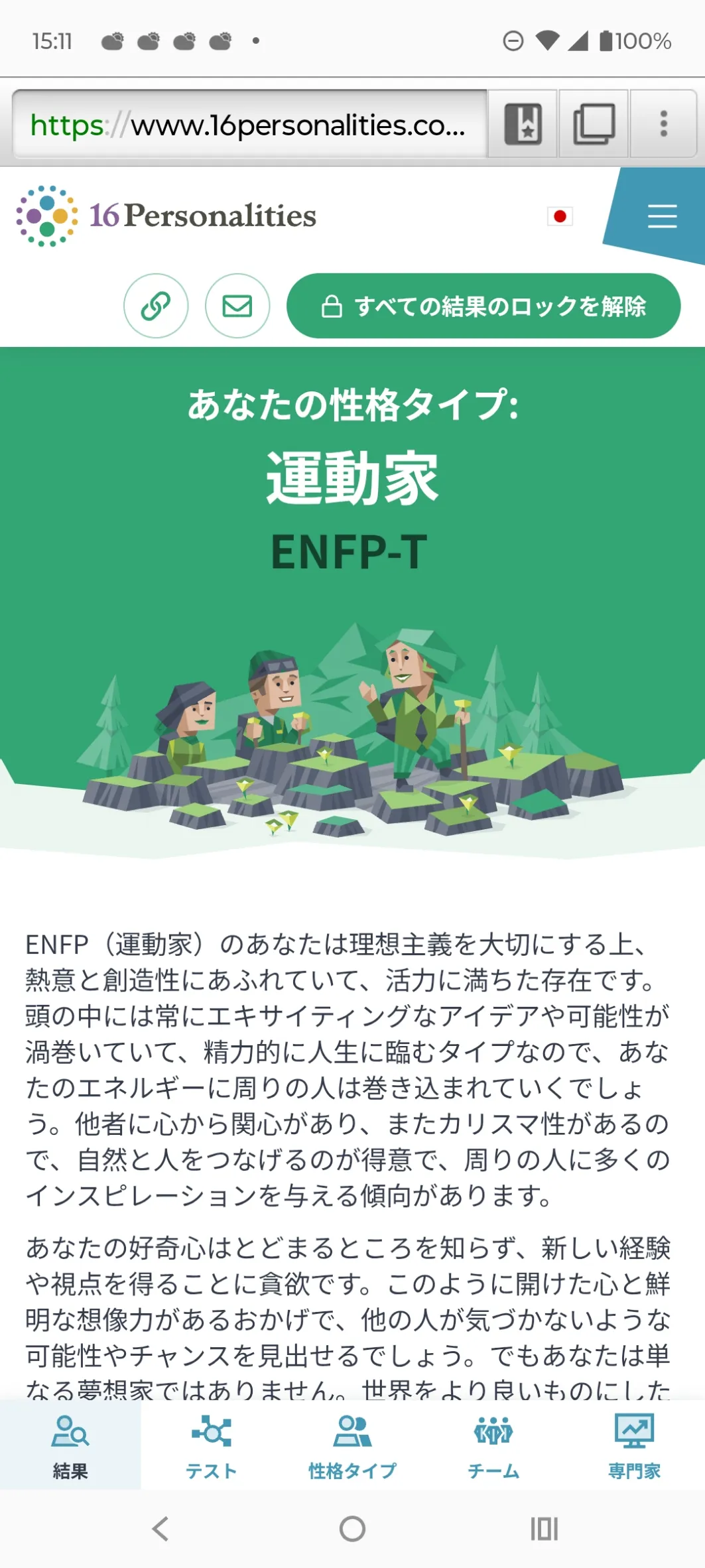The image size is (705, 1568).
Task: Open the browser three-dot overflow menu
Action: [663, 124]
